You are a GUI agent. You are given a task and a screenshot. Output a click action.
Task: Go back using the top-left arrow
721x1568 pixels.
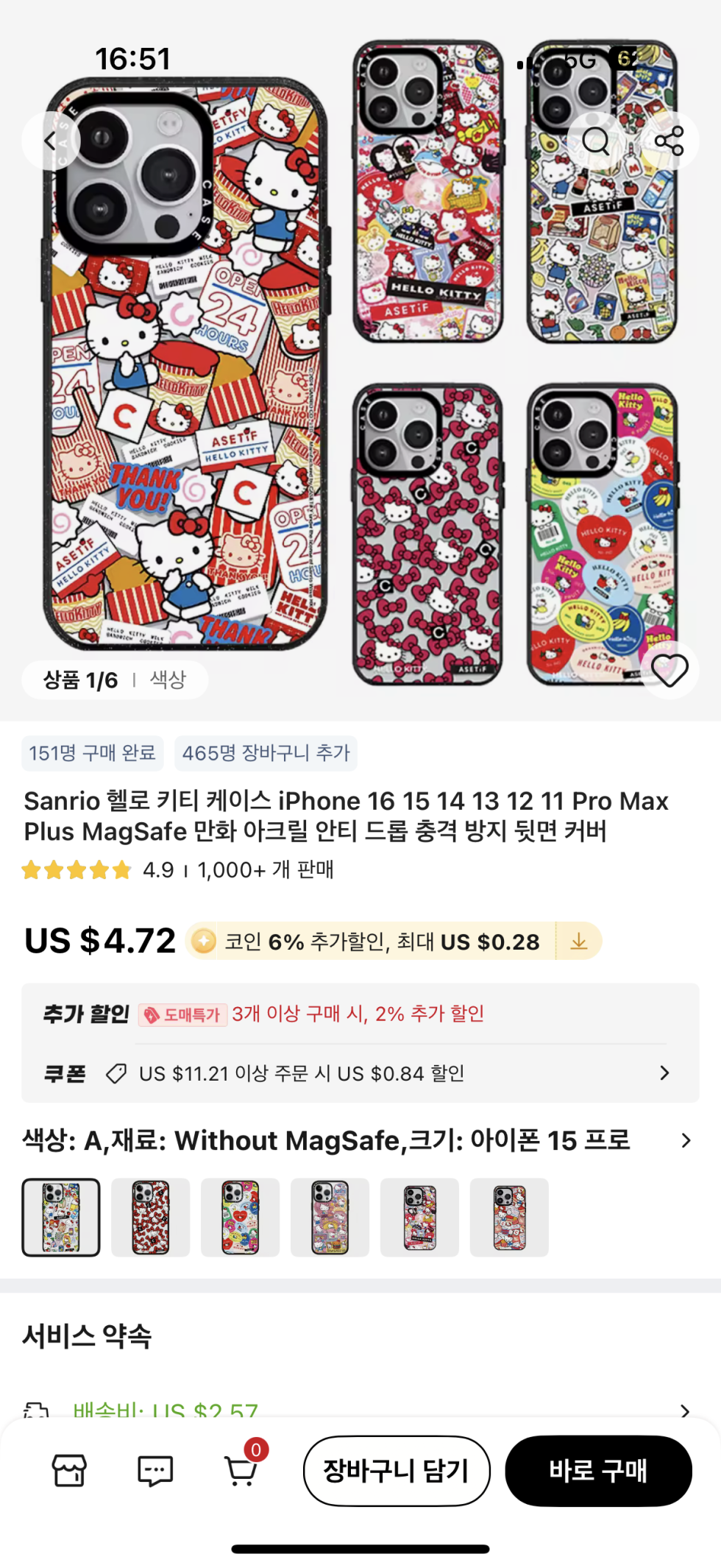(50, 141)
